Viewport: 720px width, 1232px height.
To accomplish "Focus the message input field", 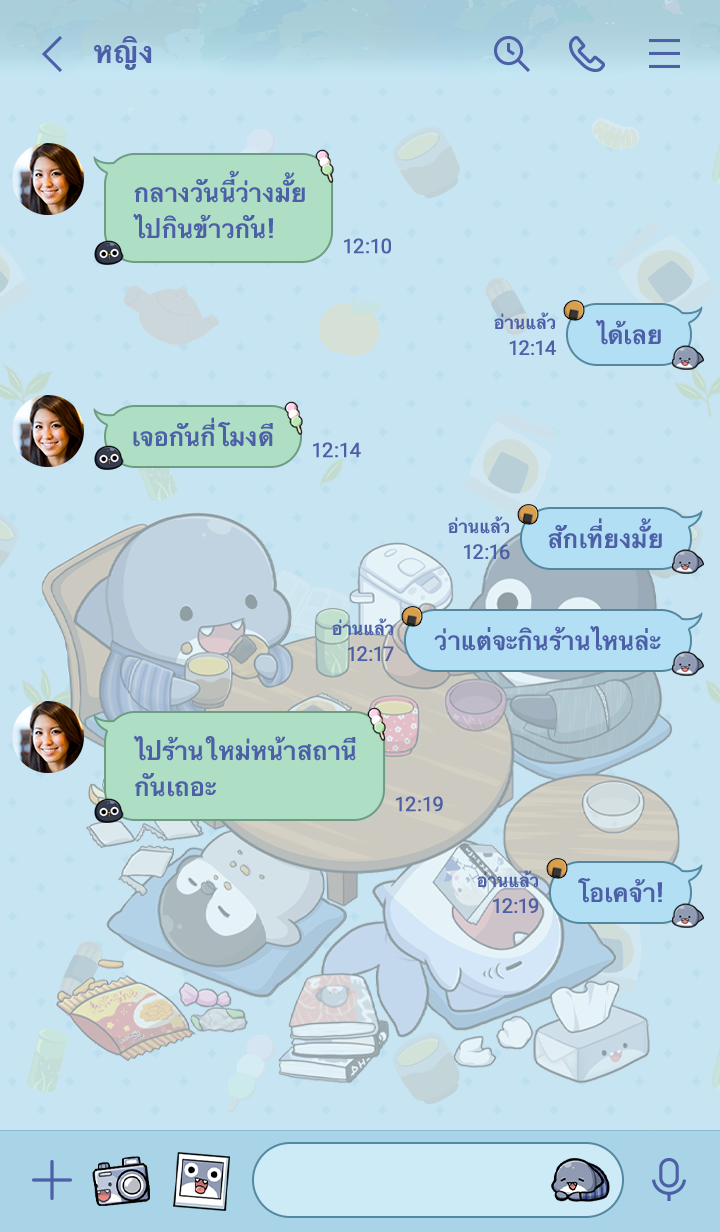I will 400,1181.
